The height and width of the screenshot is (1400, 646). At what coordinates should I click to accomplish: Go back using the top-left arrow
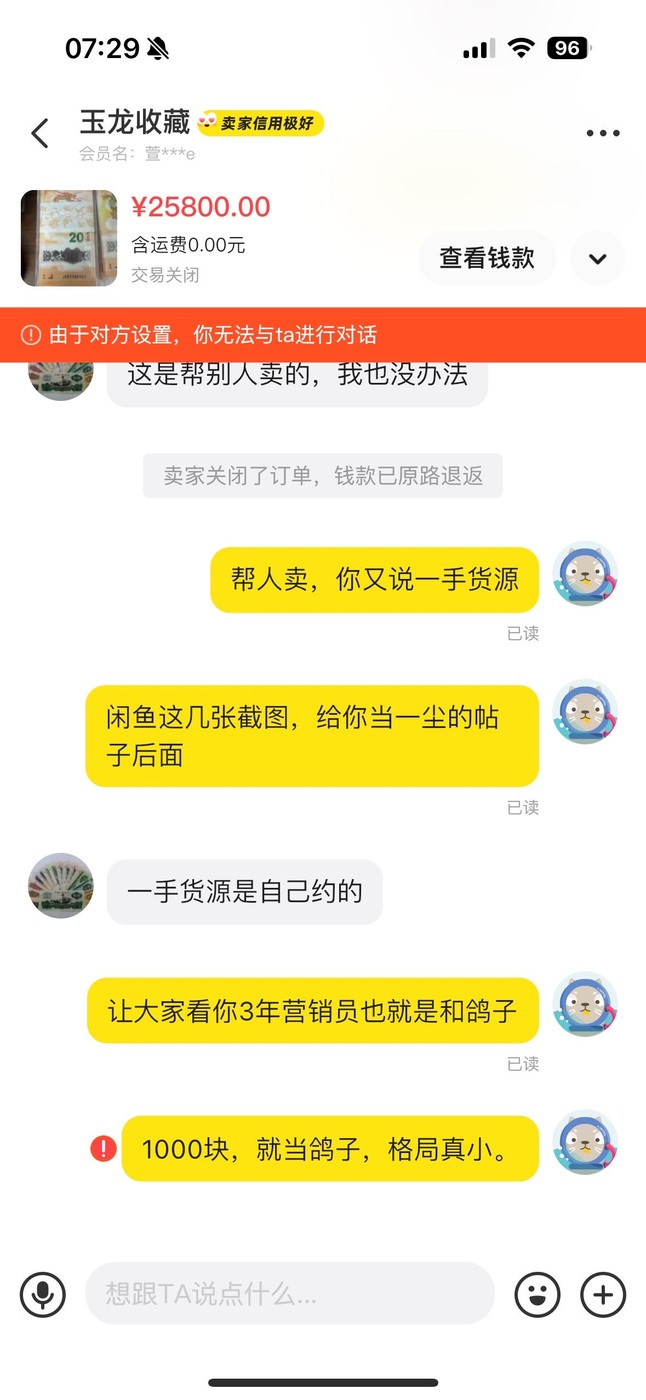point(40,133)
